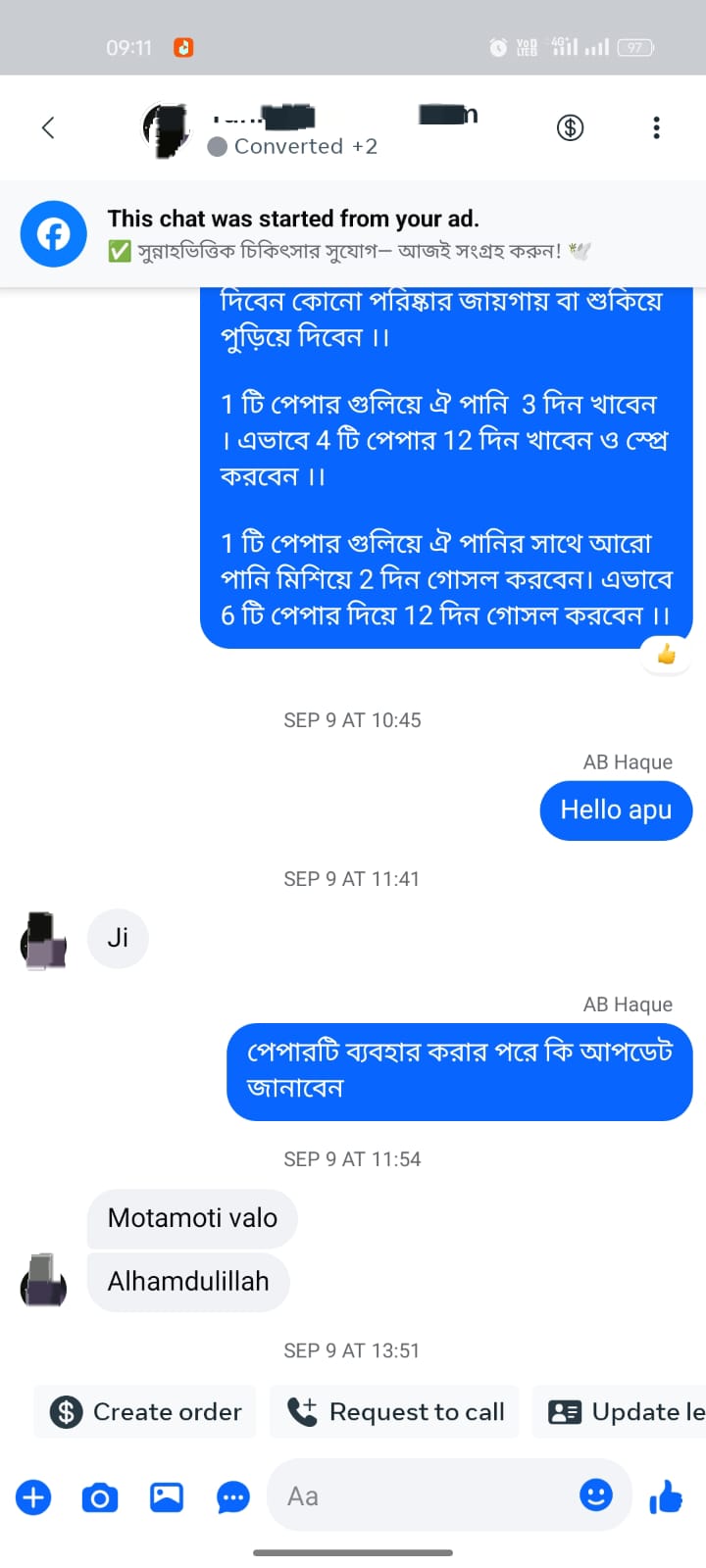The width and height of the screenshot is (706, 1568).
Task: Tap the Update lead action
Action: click(x=628, y=1411)
